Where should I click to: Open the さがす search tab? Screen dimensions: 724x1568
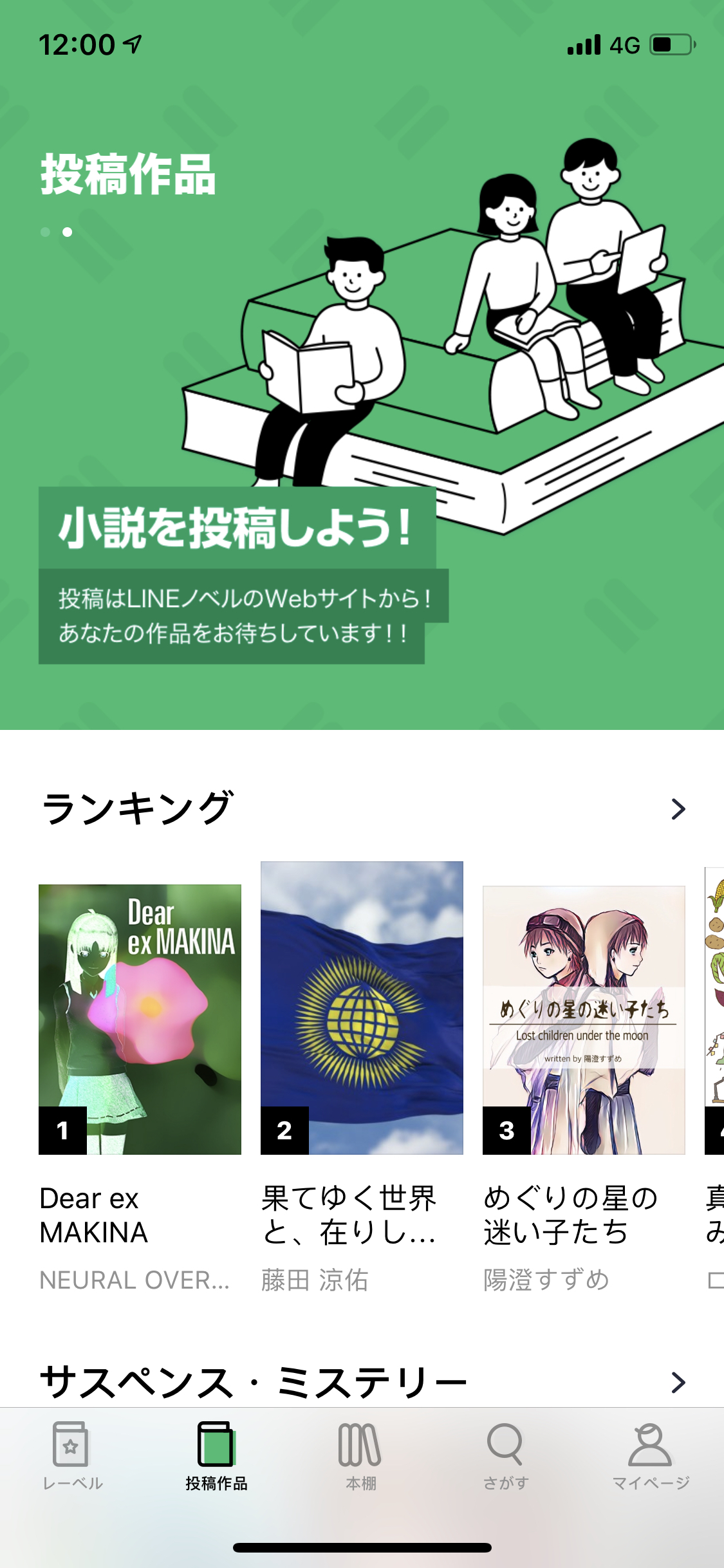[x=506, y=1457]
